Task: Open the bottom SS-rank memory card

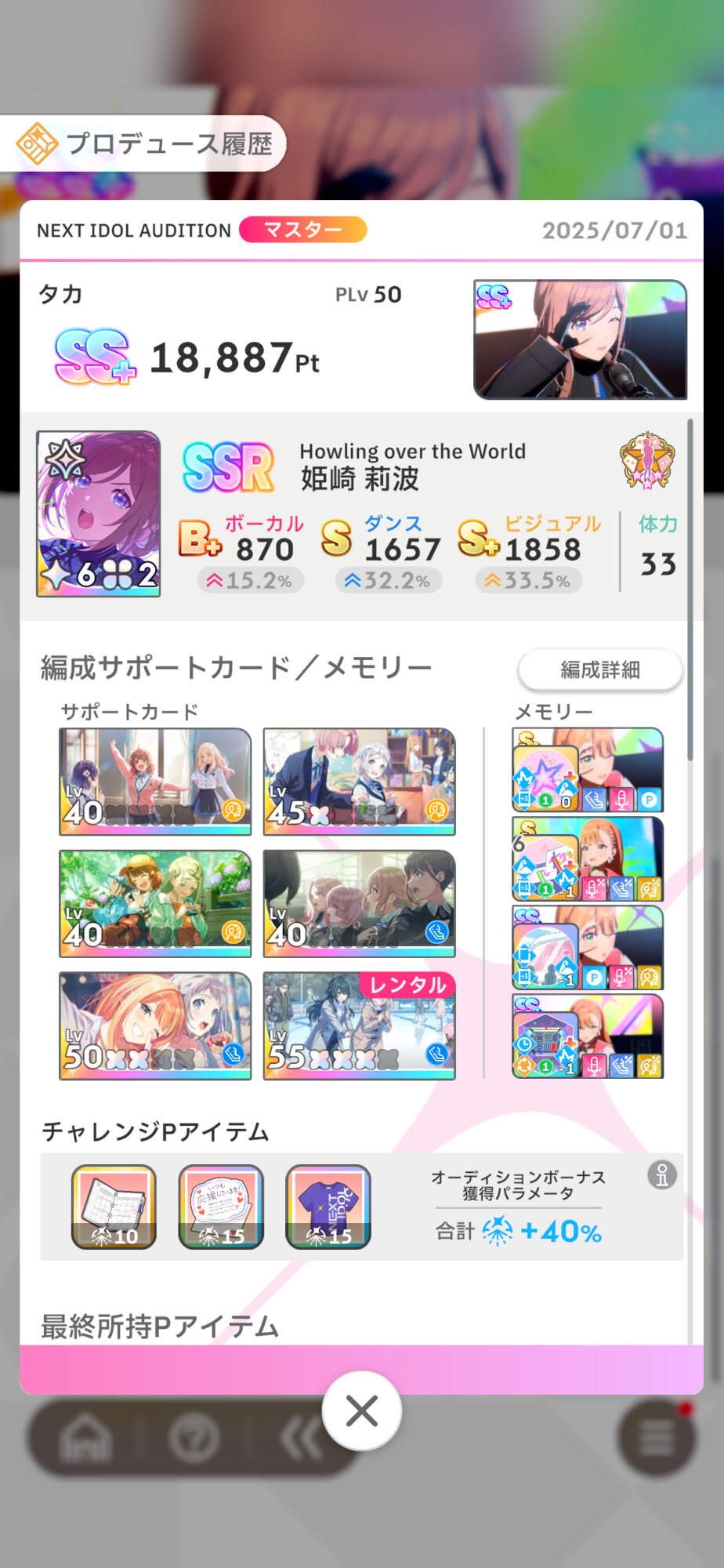Action: [588, 1036]
